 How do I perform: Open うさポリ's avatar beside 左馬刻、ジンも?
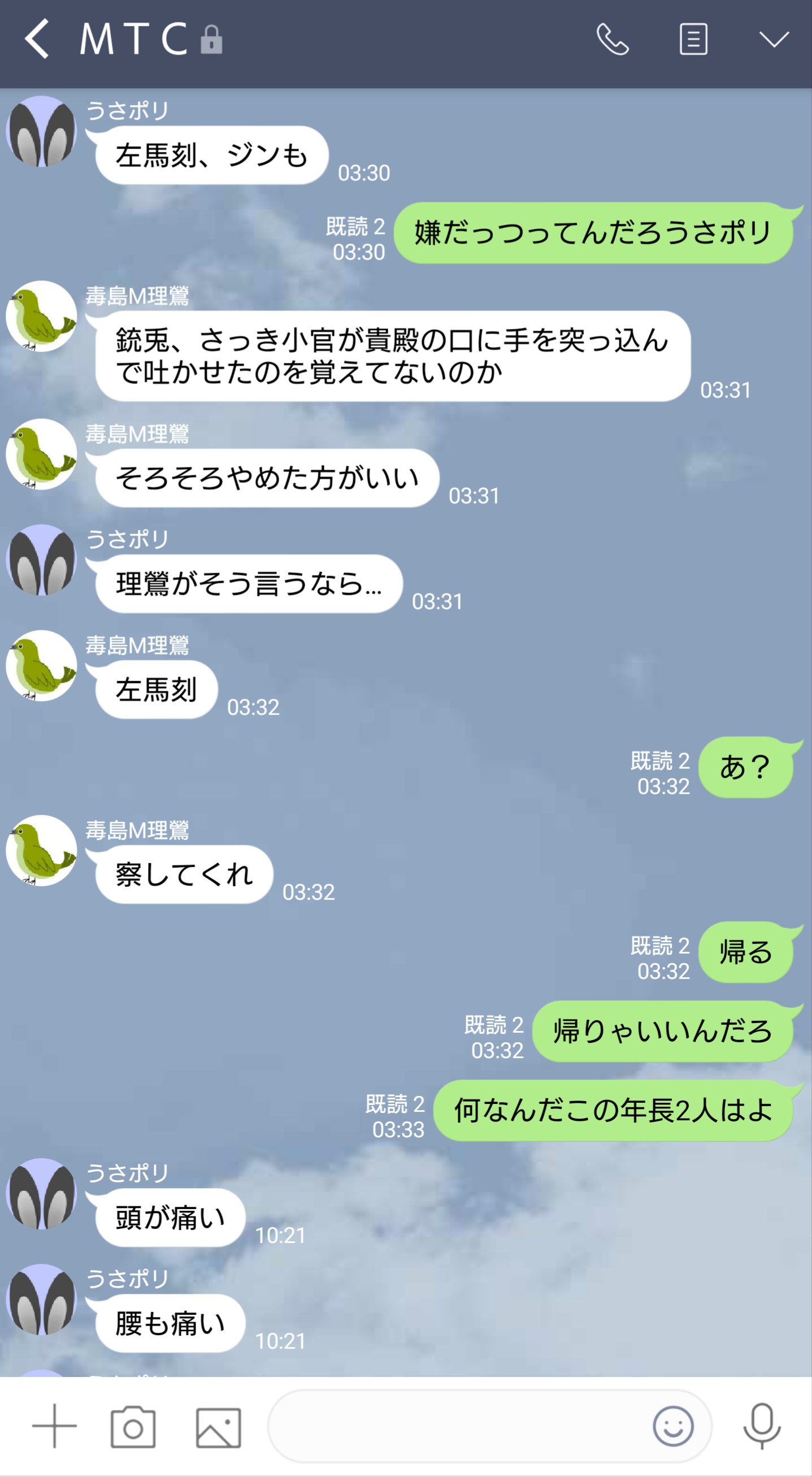(x=41, y=132)
